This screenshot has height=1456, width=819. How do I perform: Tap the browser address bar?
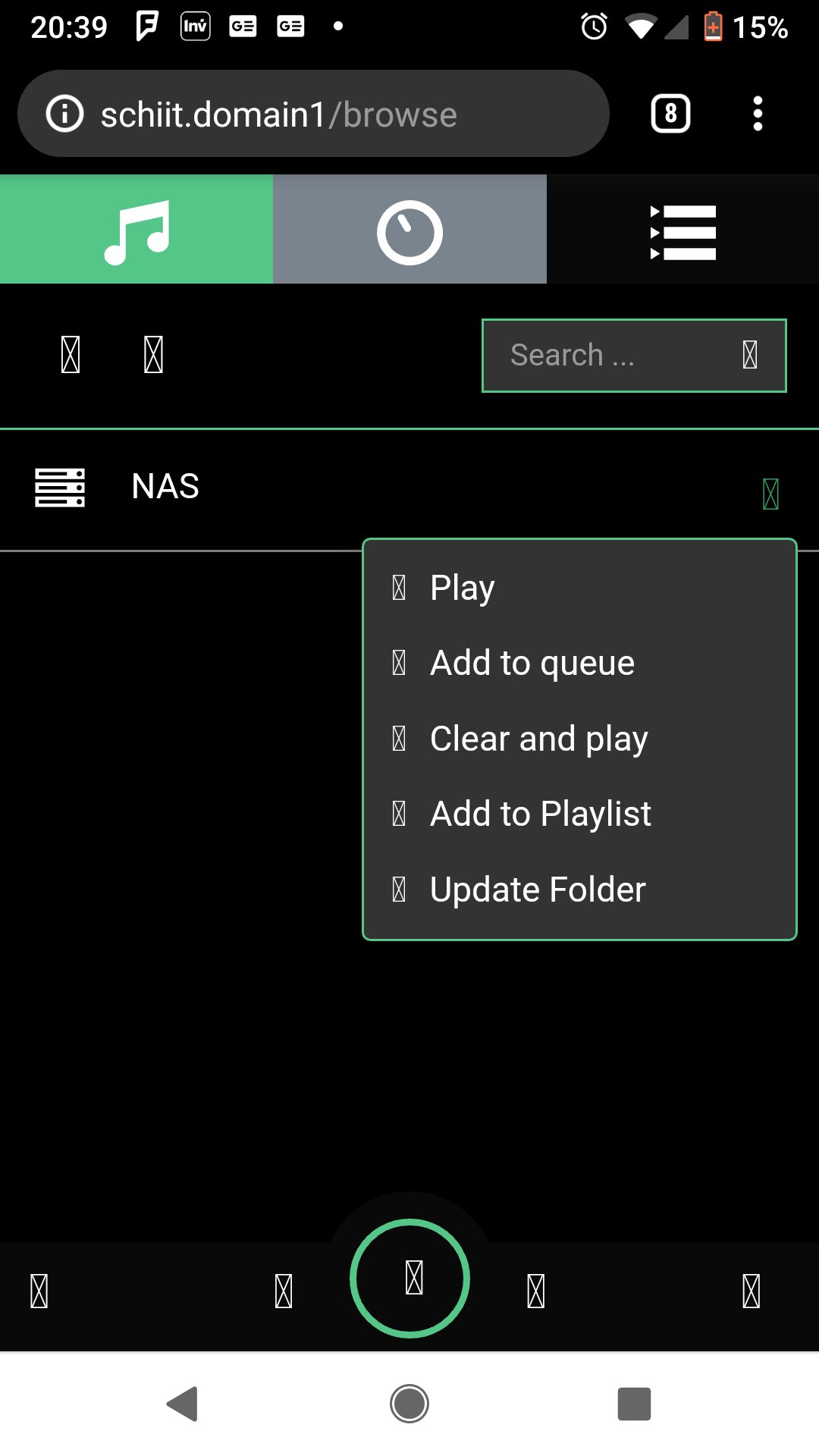click(313, 114)
